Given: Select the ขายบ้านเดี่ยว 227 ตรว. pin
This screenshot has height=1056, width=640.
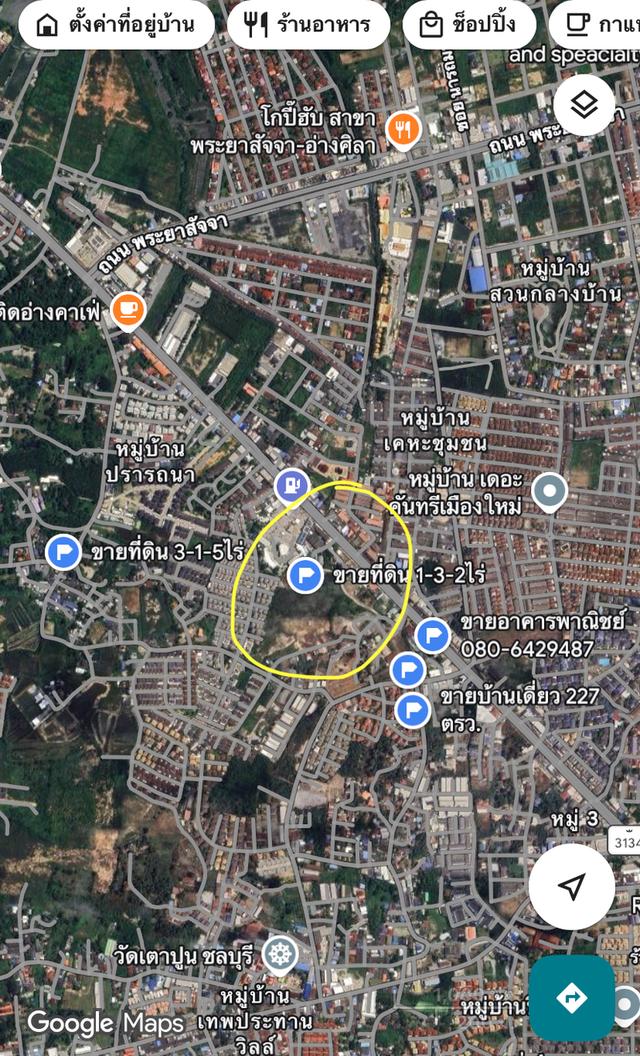Looking at the screenshot, I should (x=412, y=710).
